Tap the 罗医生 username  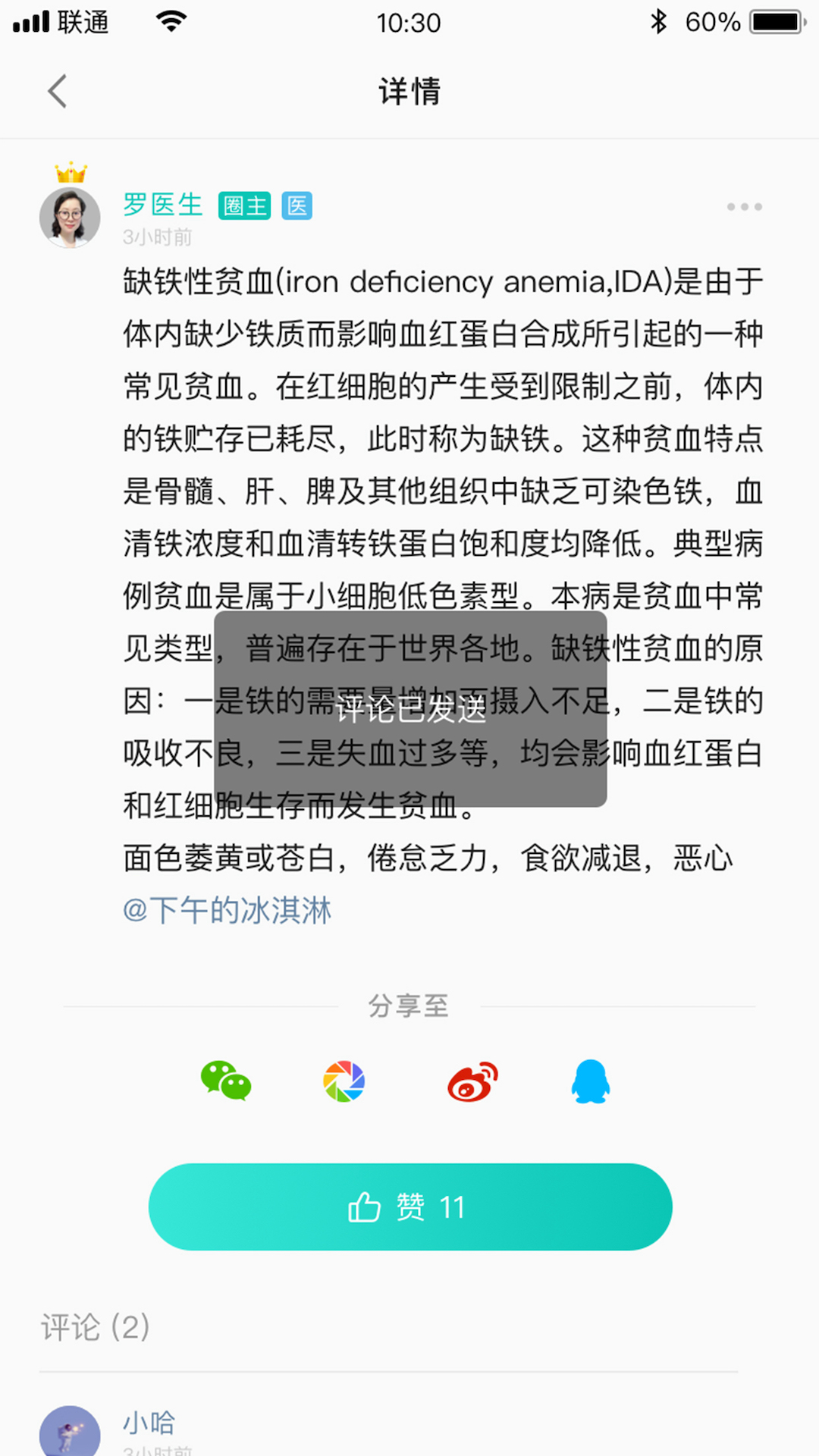162,205
